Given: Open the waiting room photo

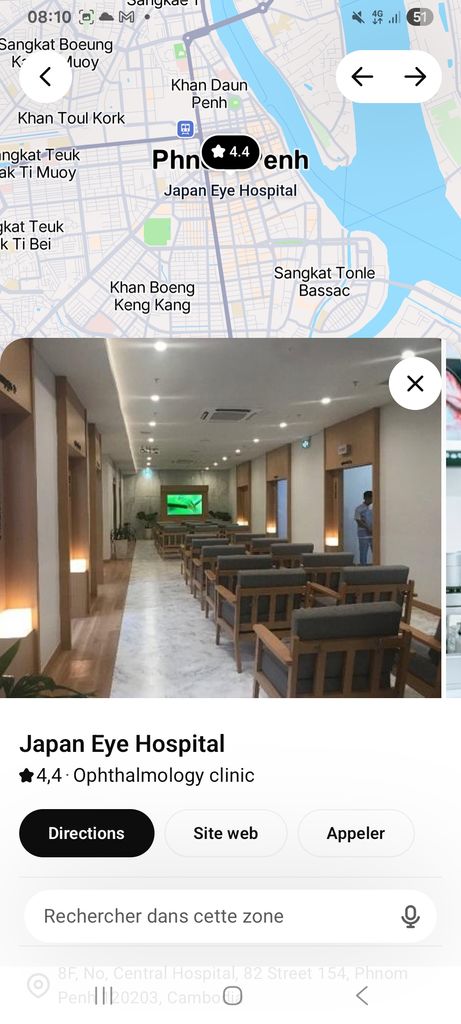Looking at the screenshot, I should (x=221, y=518).
